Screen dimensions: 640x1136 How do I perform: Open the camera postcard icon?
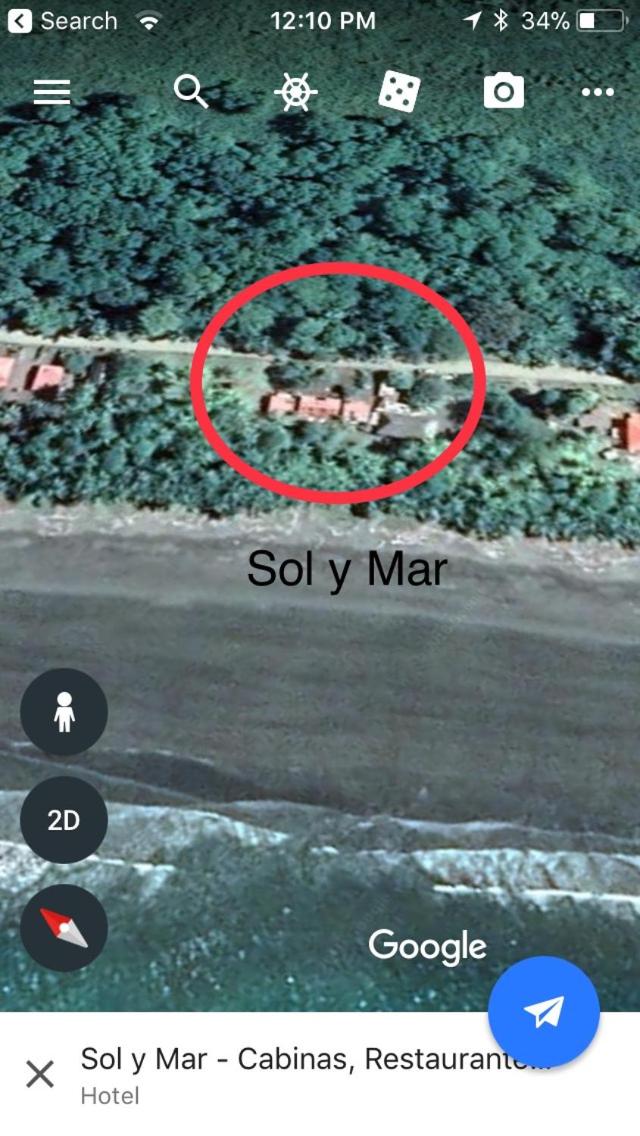click(x=503, y=92)
